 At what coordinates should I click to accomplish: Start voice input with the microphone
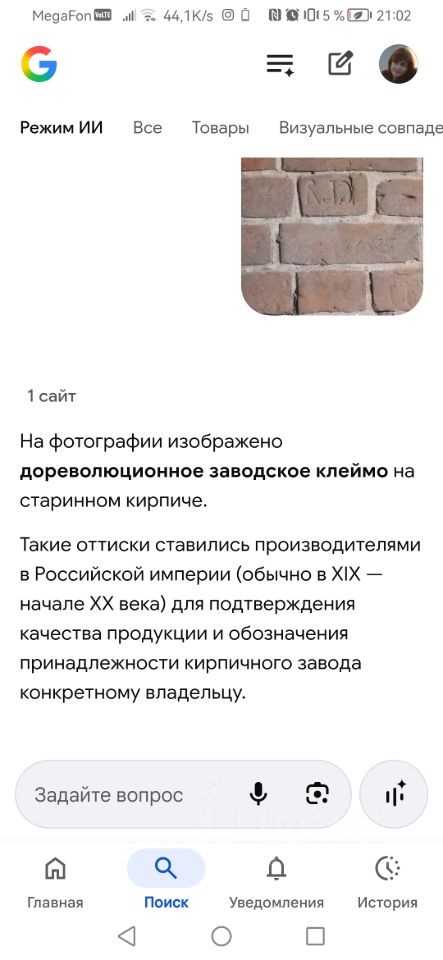click(258, 794)
